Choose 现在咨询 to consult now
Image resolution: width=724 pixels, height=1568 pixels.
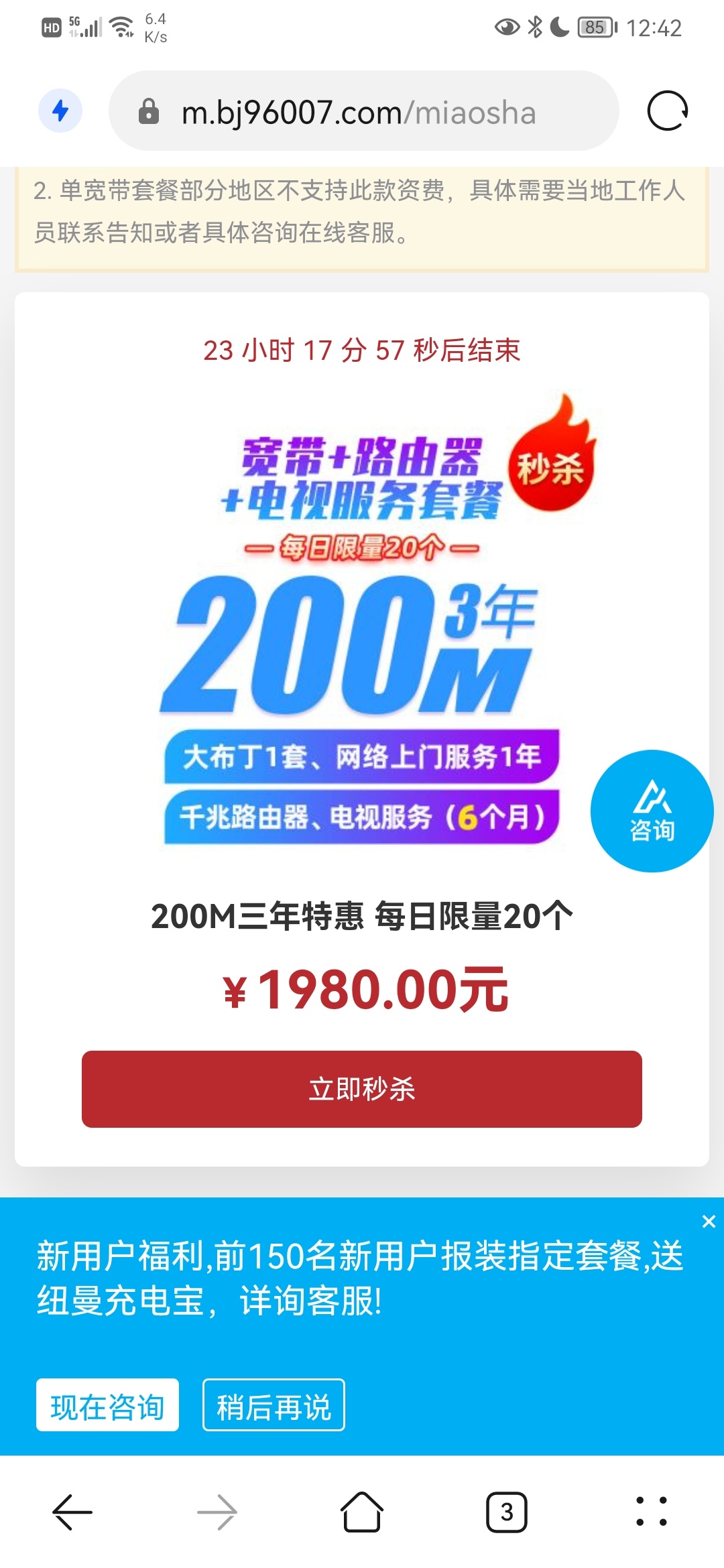coord(107,1405)
